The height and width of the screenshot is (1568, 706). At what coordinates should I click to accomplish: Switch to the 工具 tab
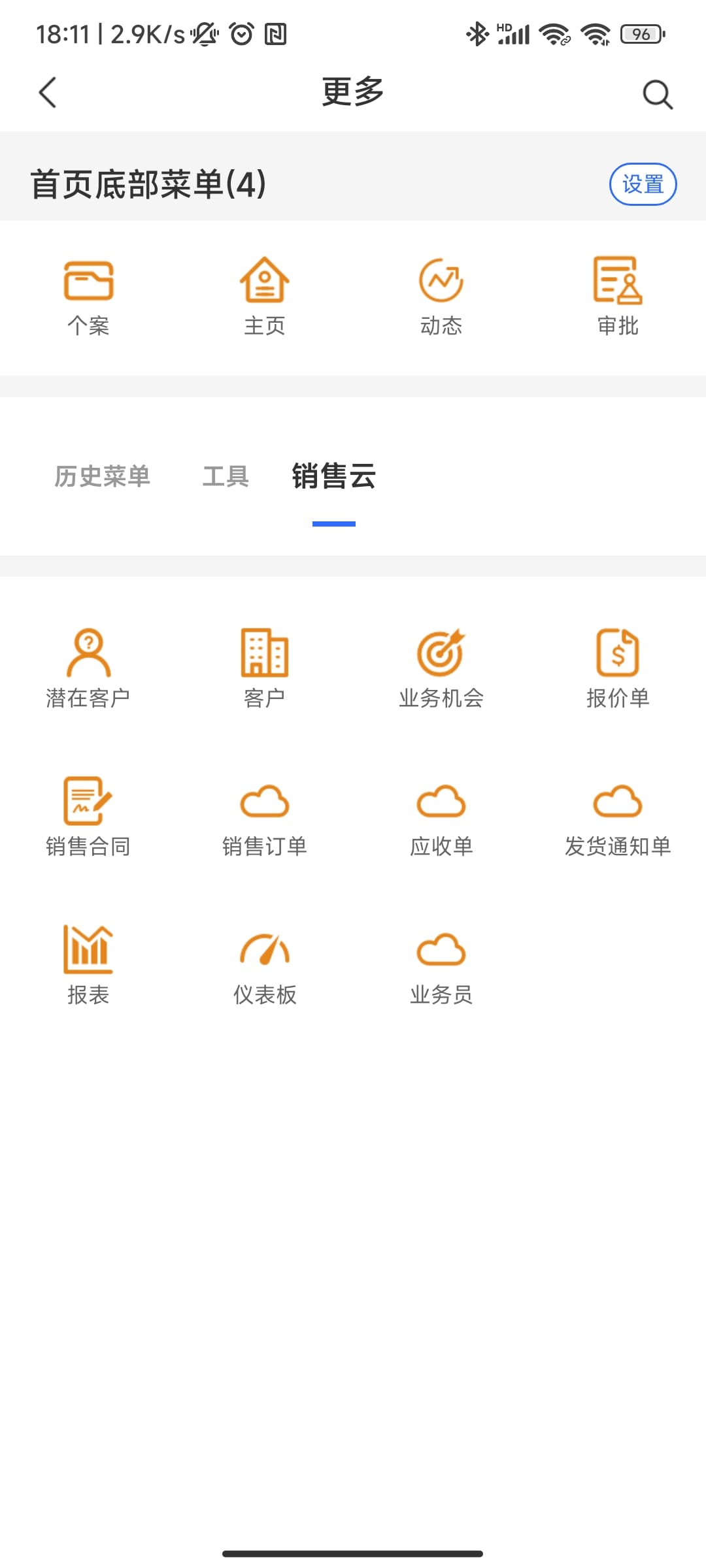[x=226, y=476]
